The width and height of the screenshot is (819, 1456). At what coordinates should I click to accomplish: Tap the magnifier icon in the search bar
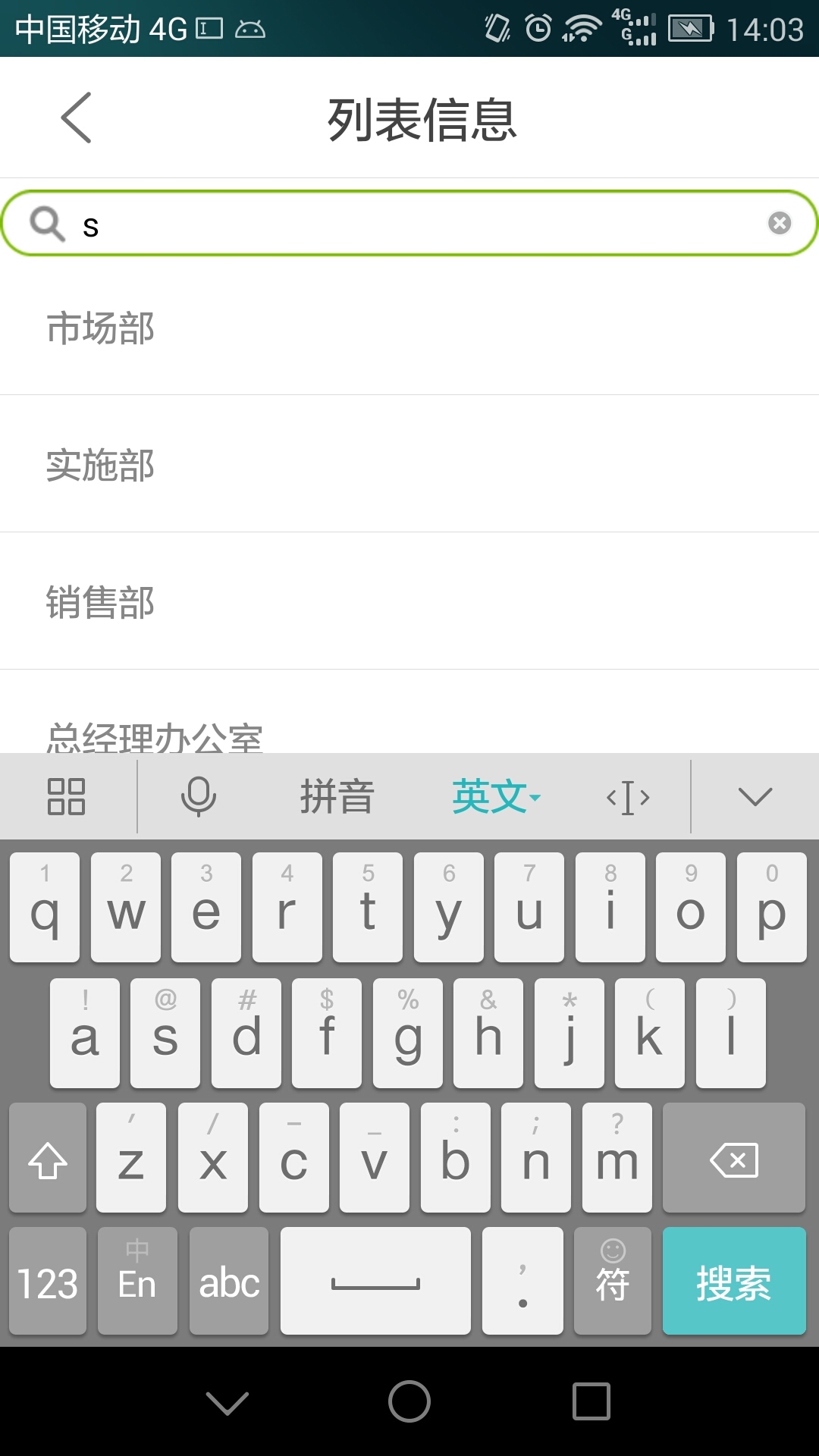tap(49, 224)
